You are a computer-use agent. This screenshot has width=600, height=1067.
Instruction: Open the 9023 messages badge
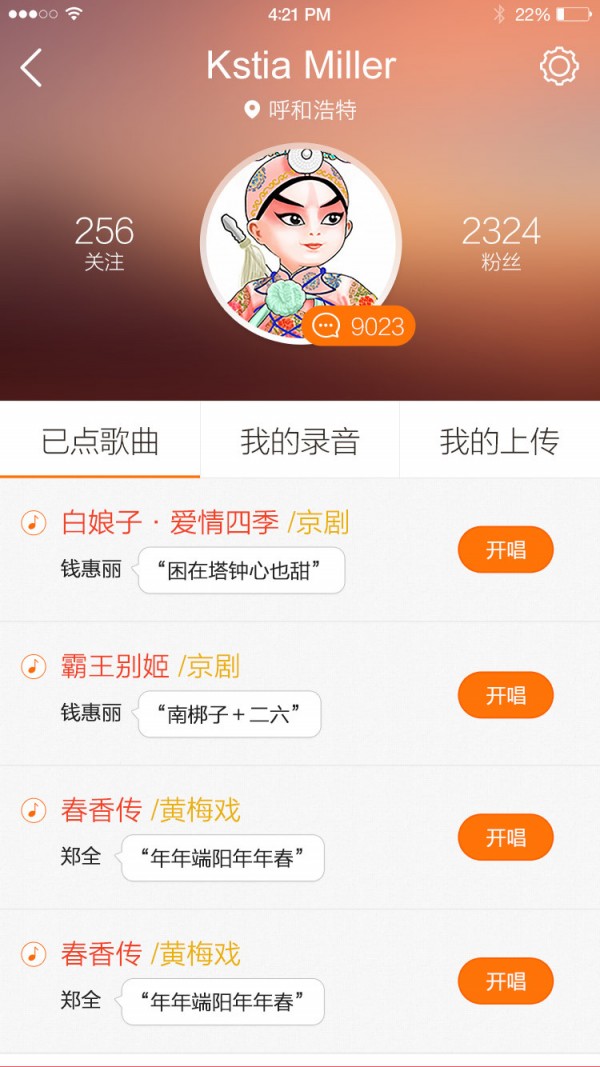(x=359, y=326)
